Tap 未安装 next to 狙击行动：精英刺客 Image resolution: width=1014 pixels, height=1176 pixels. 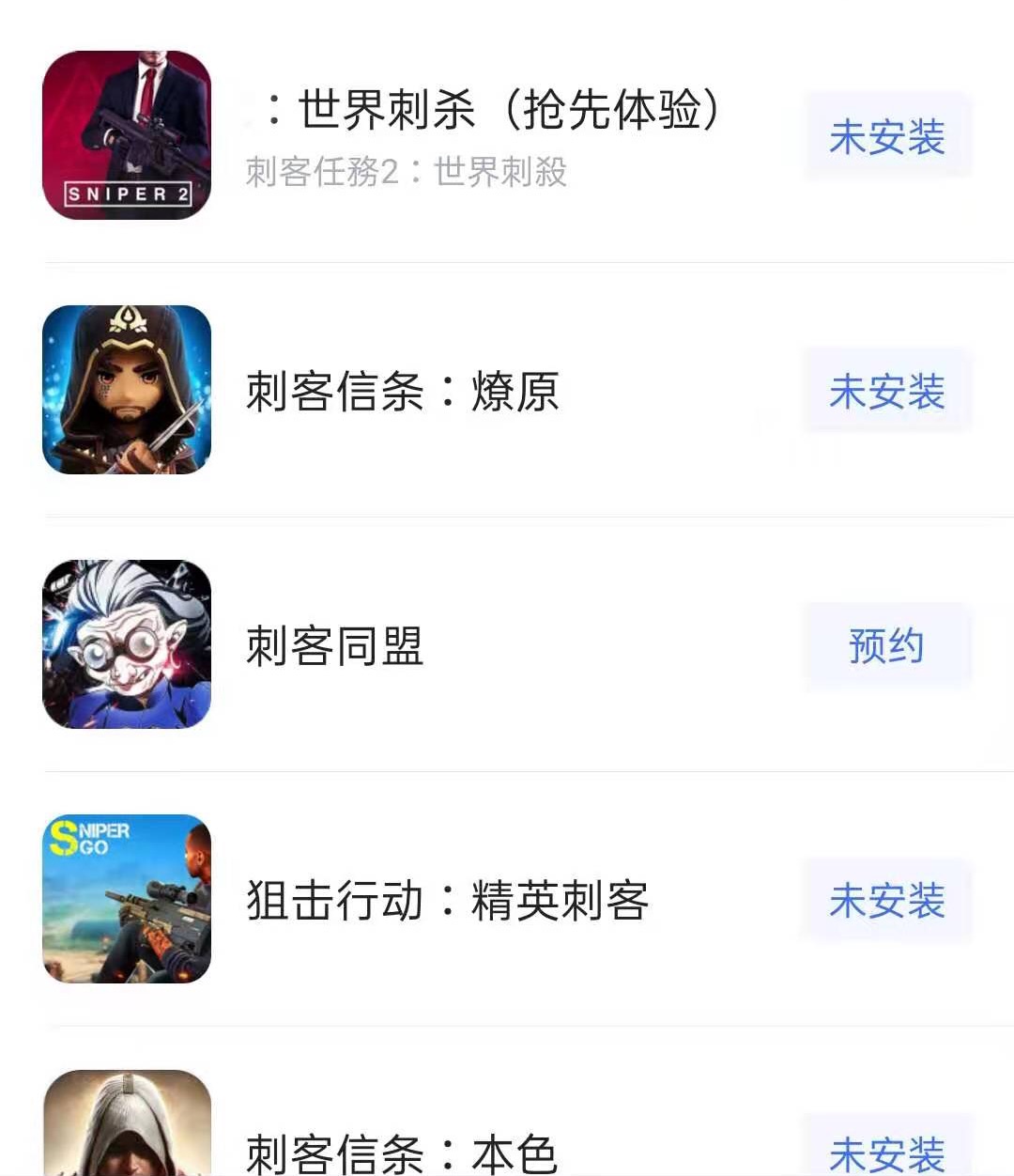point(886,901)
